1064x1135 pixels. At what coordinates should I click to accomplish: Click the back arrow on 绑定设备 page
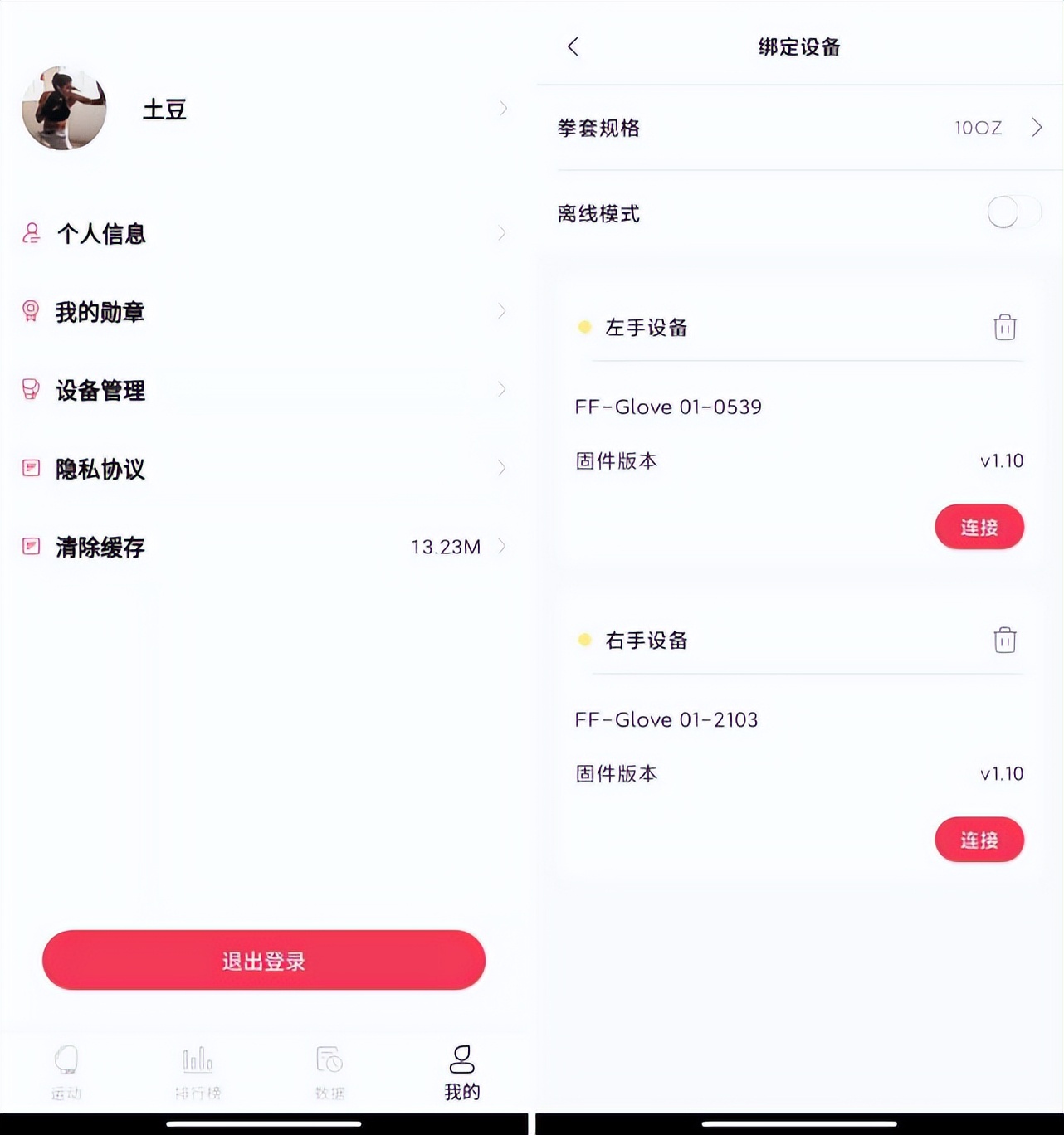tap(572, 47)
